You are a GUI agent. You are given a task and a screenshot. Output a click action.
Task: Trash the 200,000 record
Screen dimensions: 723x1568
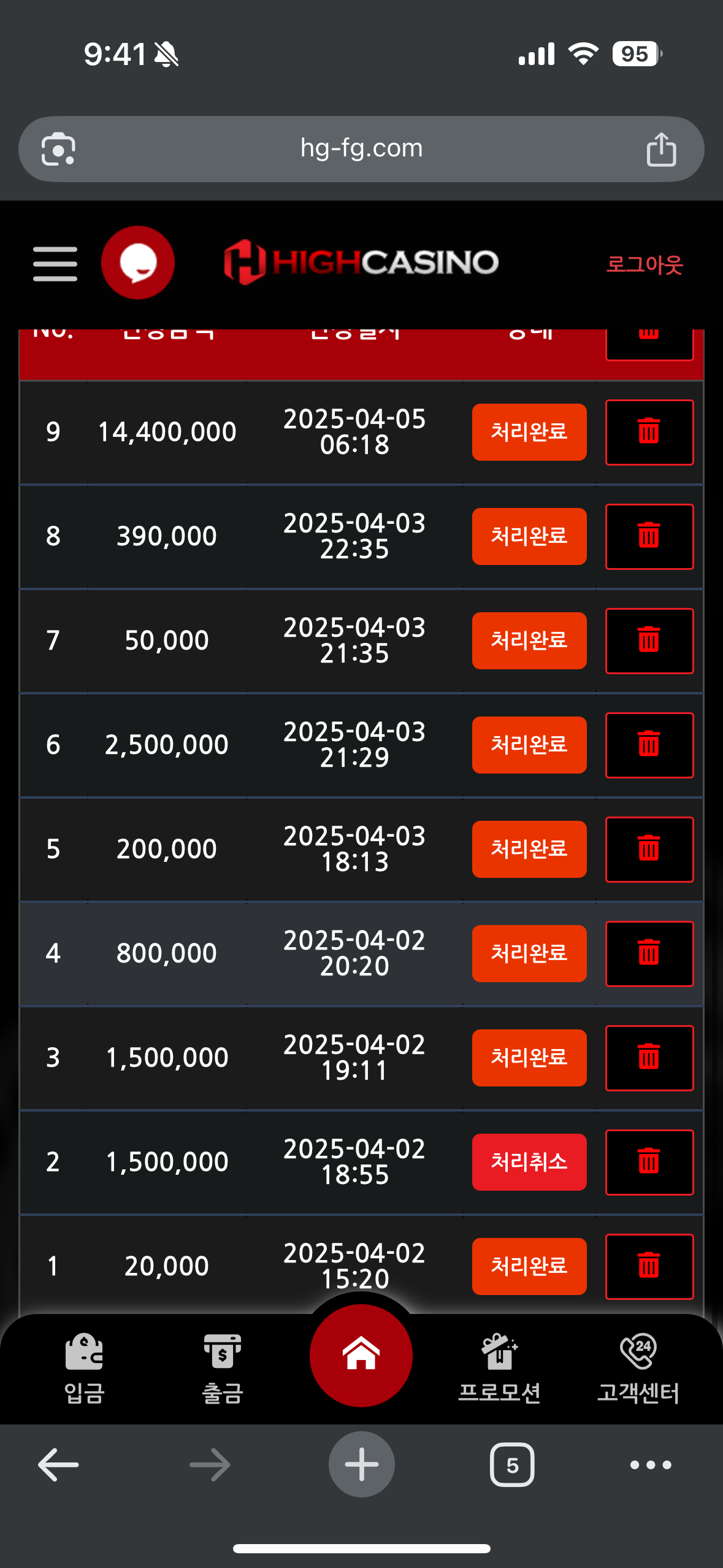[649, 850]
